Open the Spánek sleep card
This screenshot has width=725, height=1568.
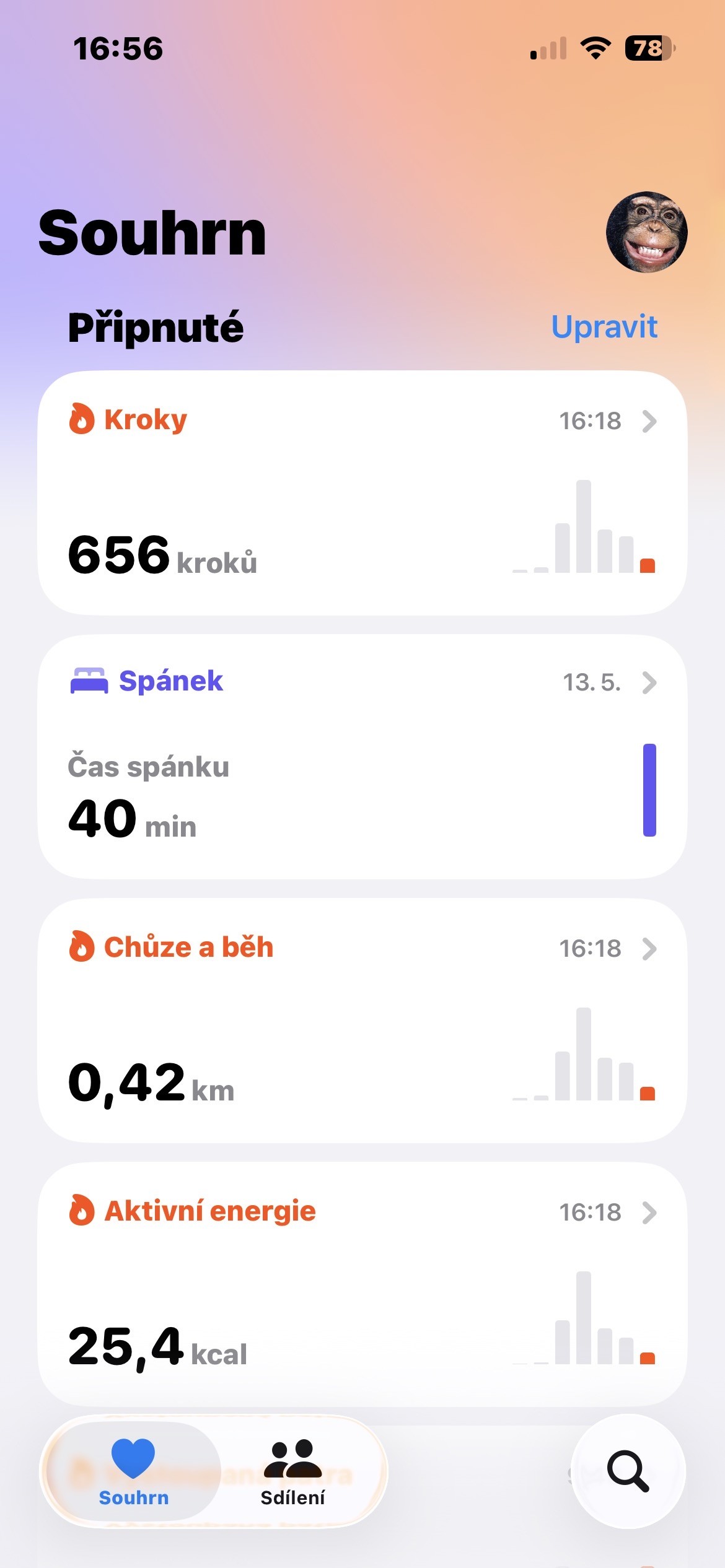[362, 756]
